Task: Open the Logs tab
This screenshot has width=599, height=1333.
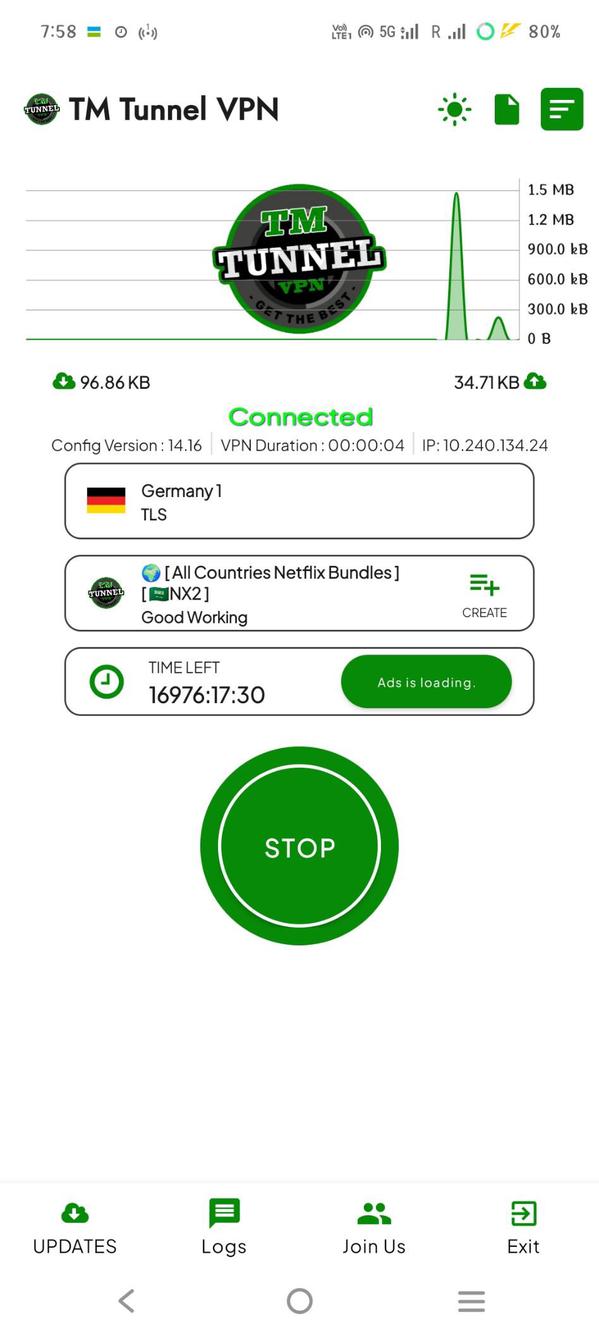Action: 224,1228
